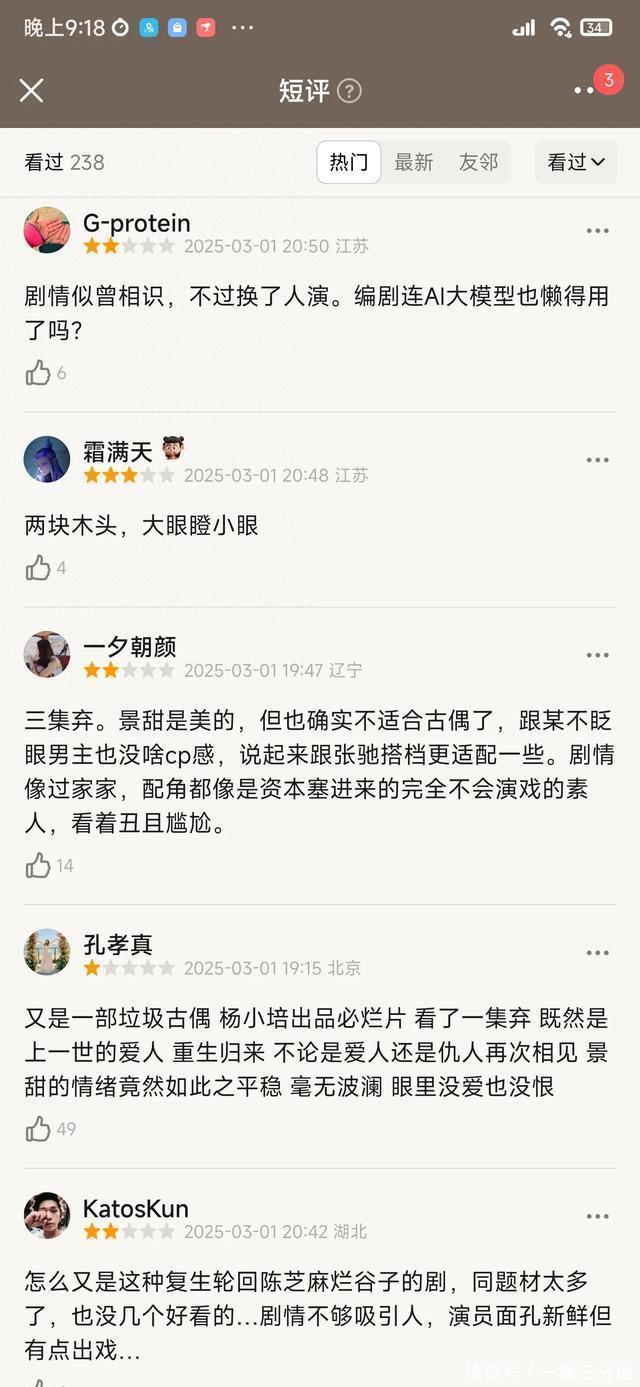Viewport: 640px width, 1387px height.
Task: Open G-protein's profile avatar
Action: [47, 231]
